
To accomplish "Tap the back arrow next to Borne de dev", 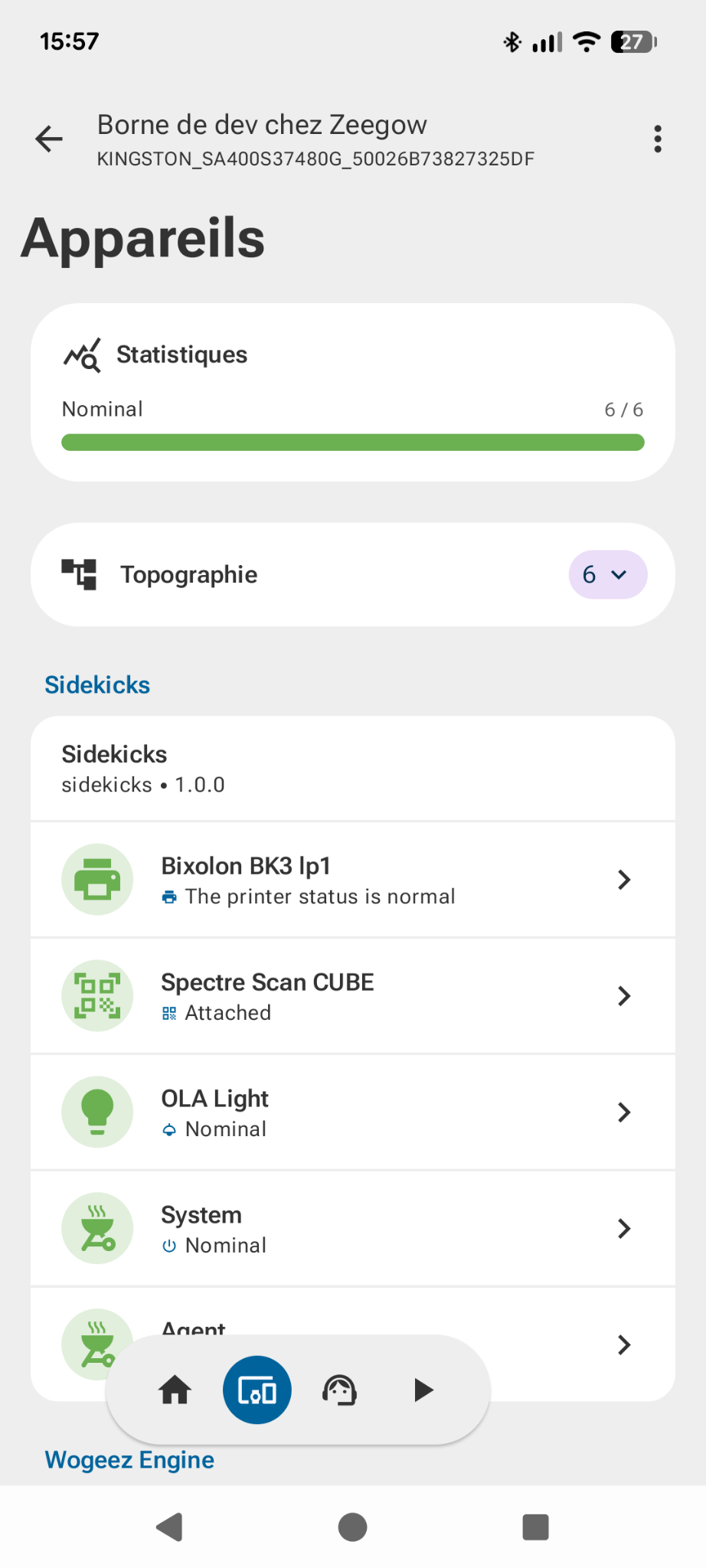I will [x=48, y=139].
